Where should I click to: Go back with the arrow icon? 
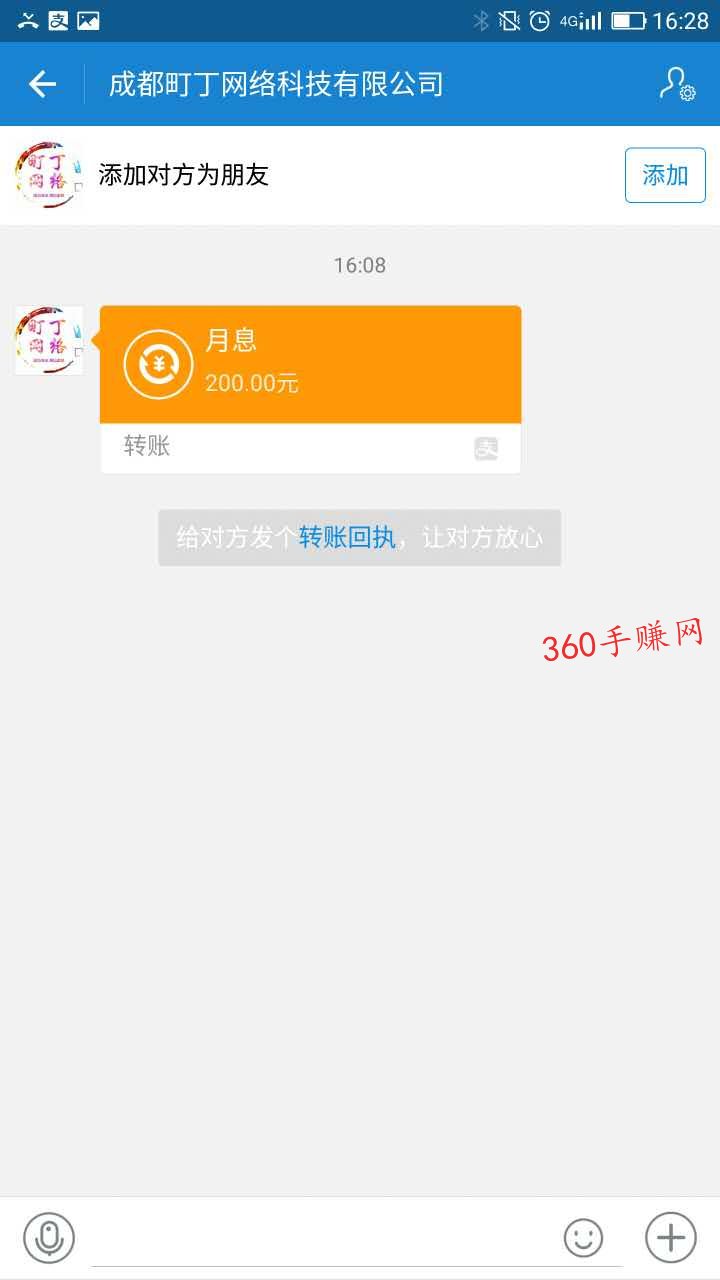coord(42,84)
